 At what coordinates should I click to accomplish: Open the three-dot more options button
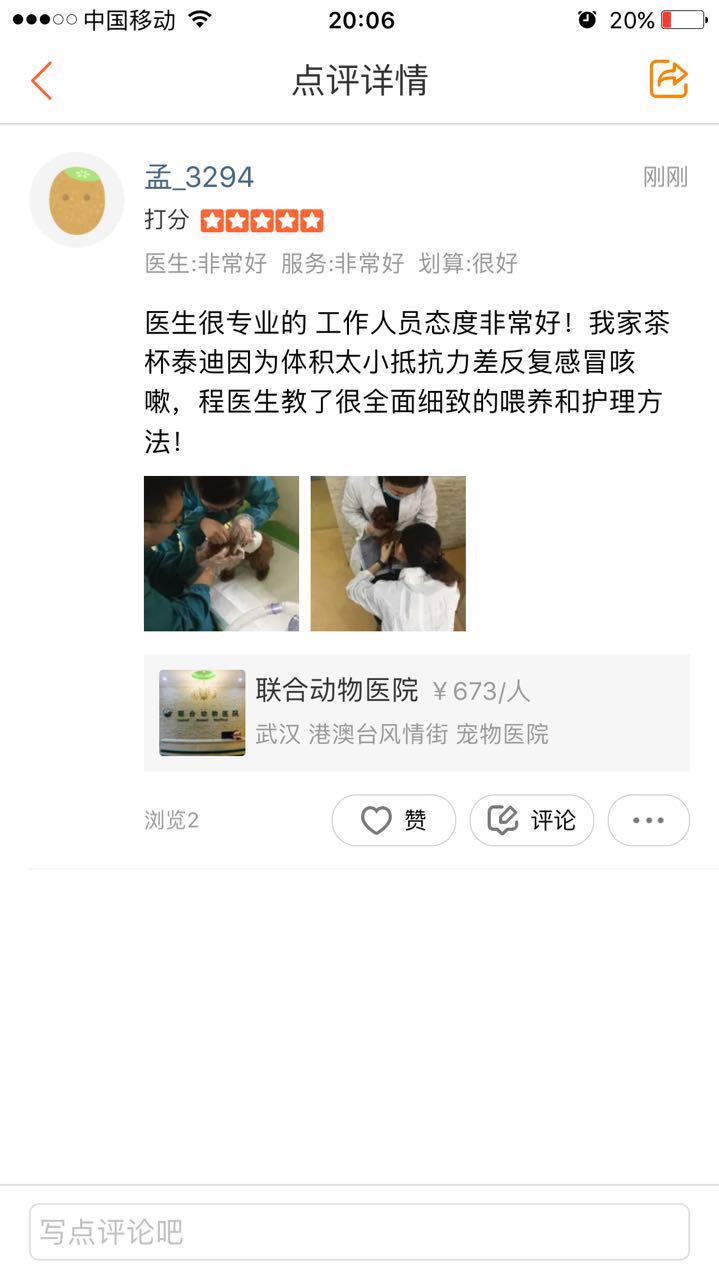point(649,820)
